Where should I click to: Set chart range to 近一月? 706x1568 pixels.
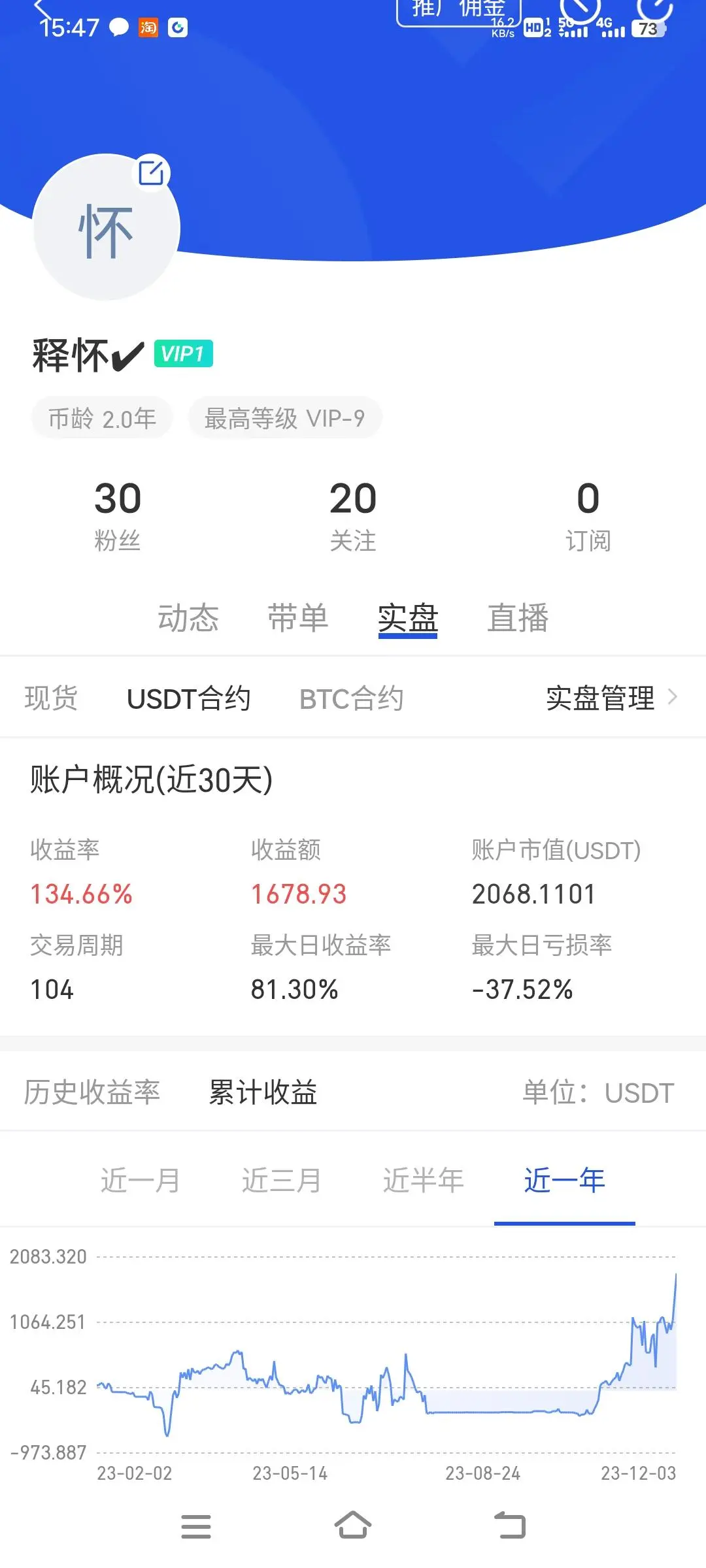141,1180
